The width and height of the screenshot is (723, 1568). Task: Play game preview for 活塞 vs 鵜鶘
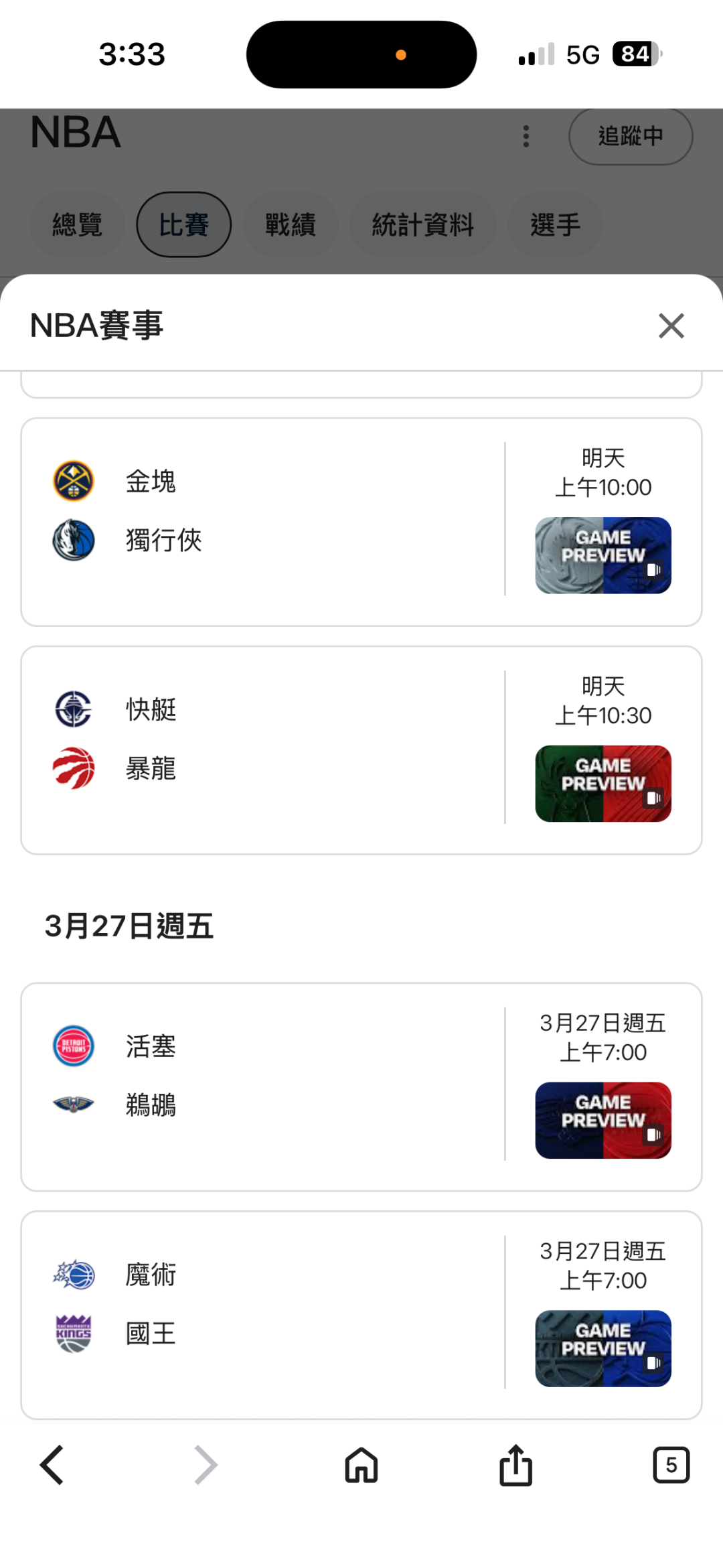pos(602,1120)
